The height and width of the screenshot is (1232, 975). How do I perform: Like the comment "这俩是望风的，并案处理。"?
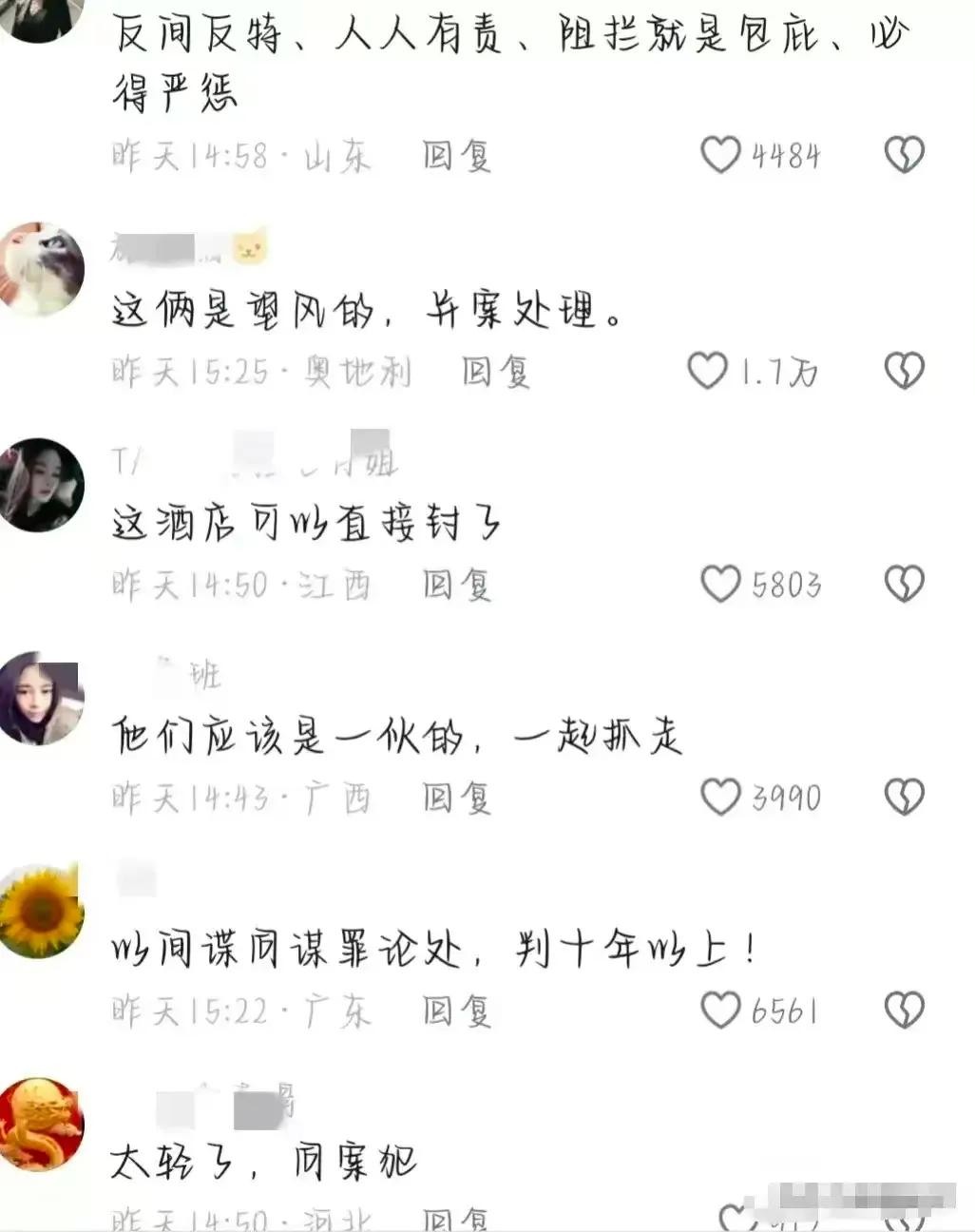707,371
